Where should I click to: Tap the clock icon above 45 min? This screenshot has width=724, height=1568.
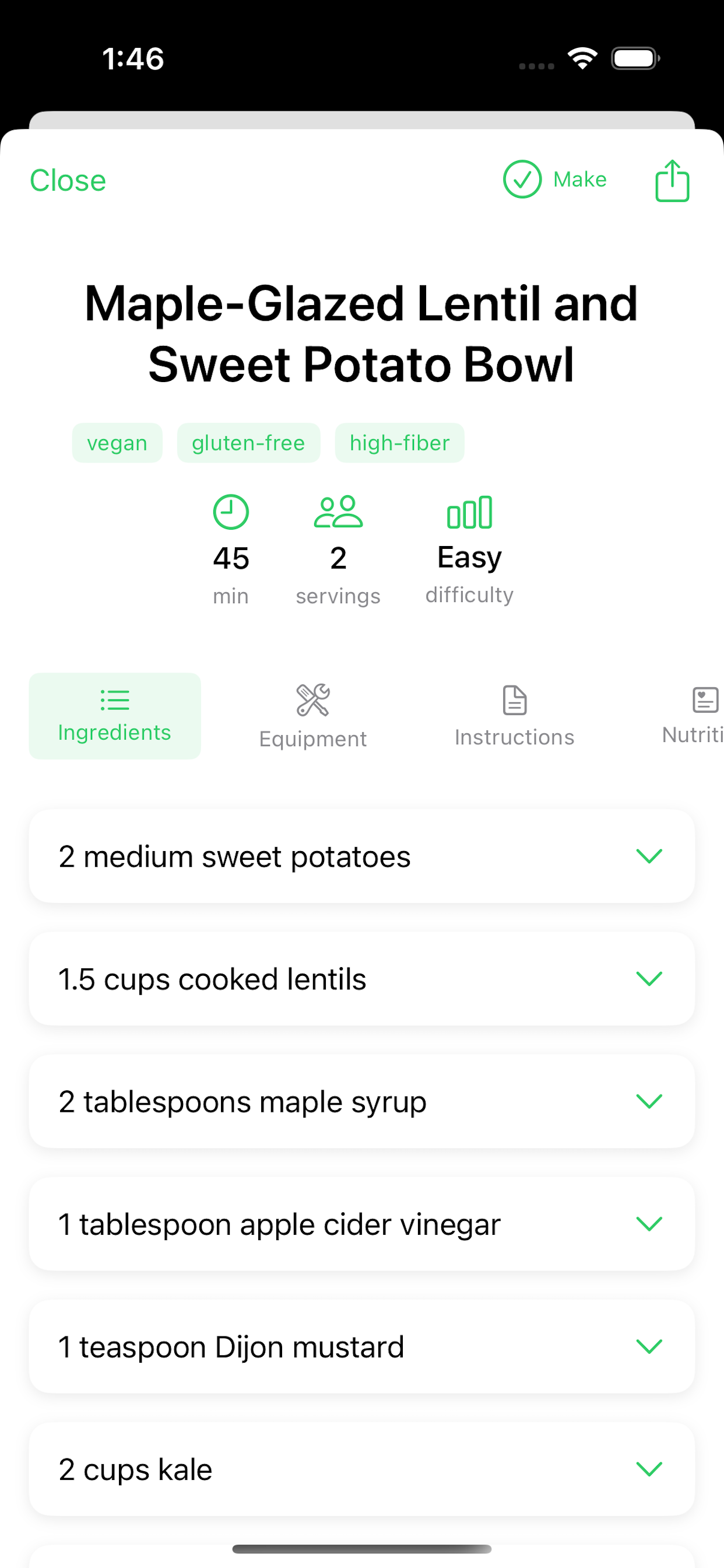231,513
